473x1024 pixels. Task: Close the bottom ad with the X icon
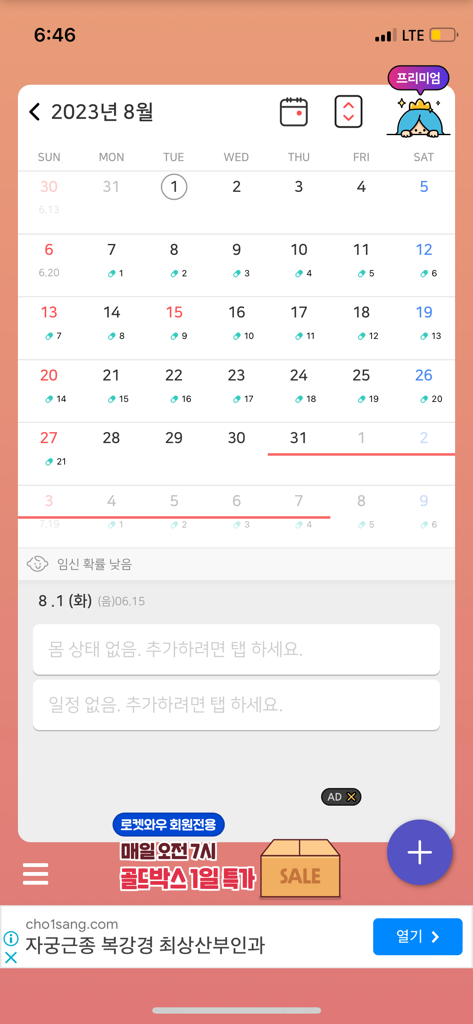tap(11, 958)
